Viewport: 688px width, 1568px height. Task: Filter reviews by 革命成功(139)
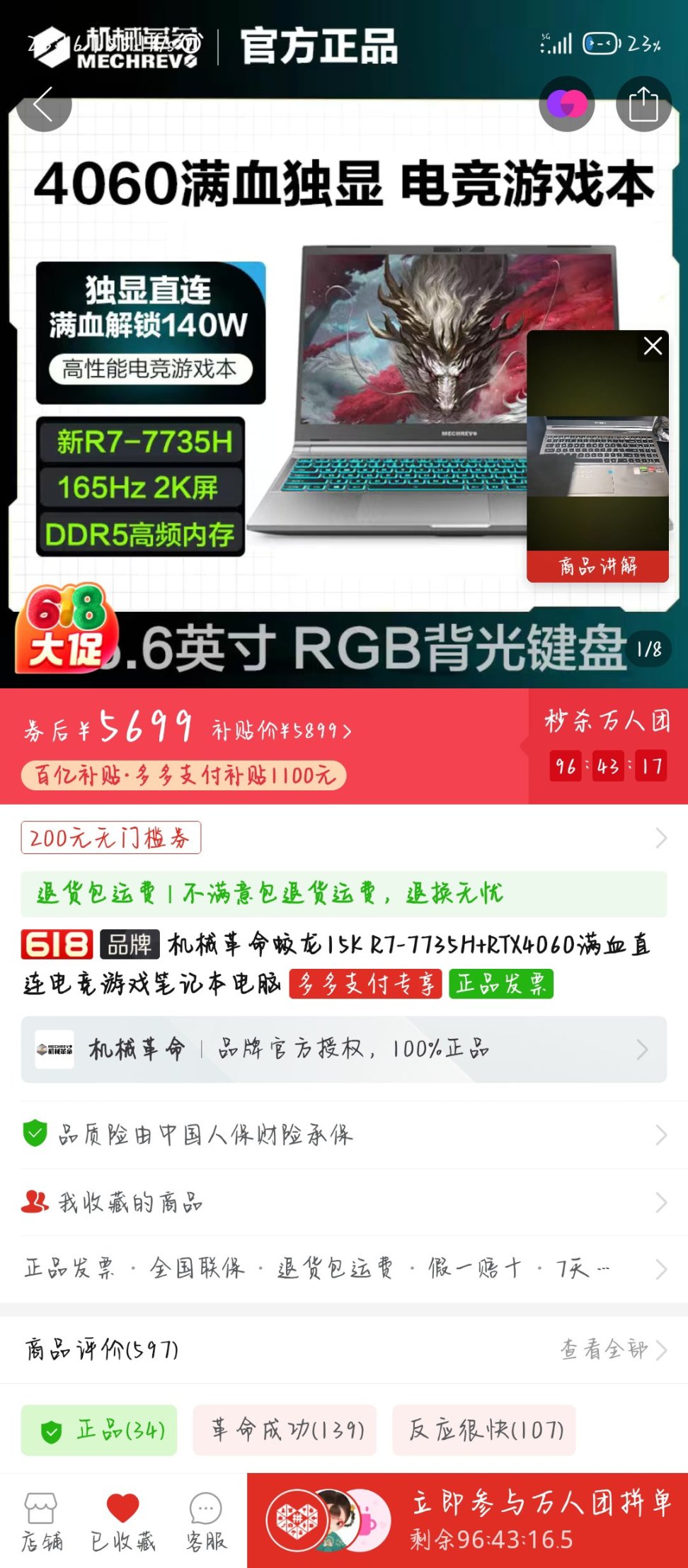click(285, 1430)
